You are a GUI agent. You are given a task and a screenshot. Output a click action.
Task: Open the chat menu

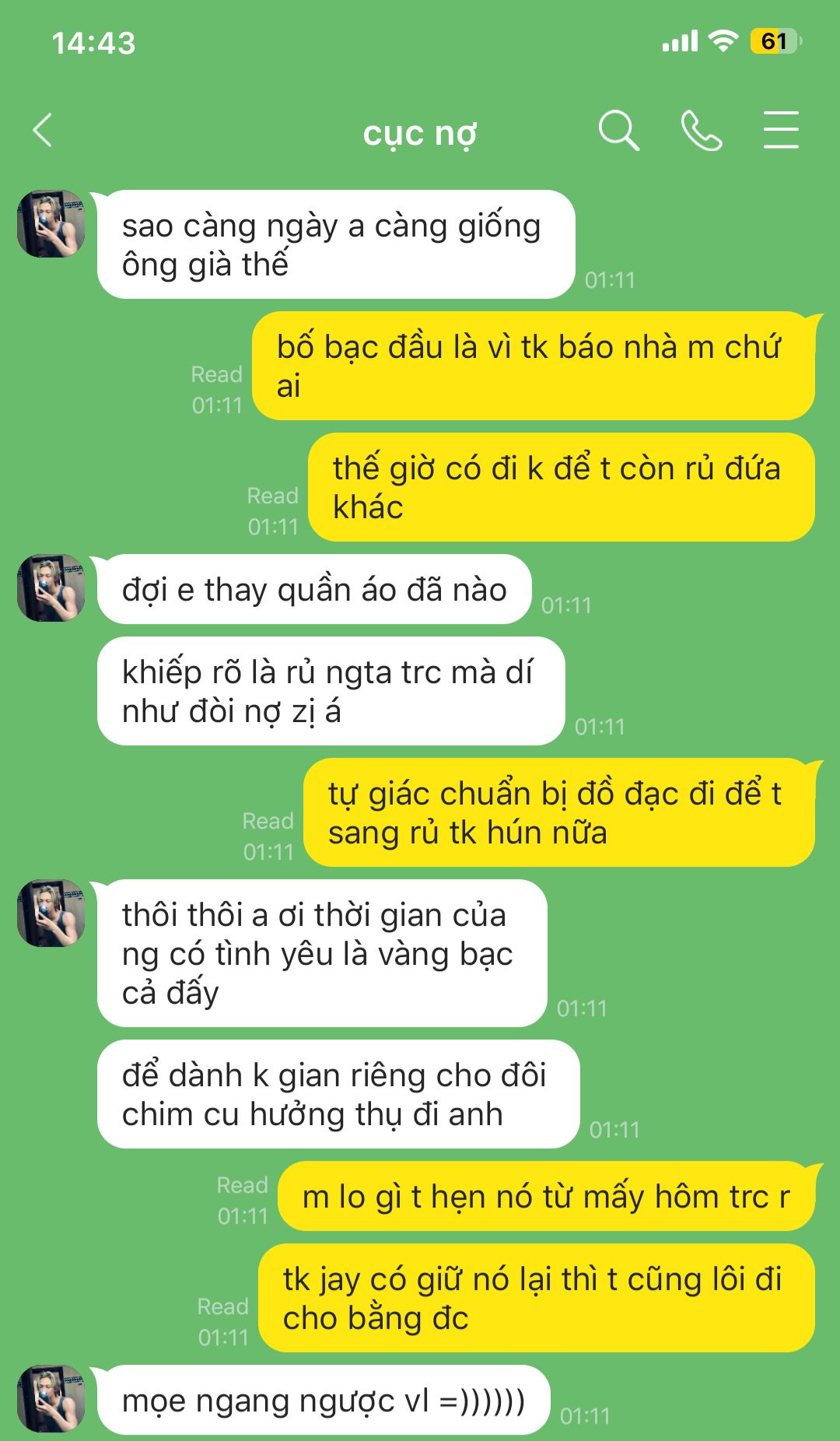tap(780, 130)
